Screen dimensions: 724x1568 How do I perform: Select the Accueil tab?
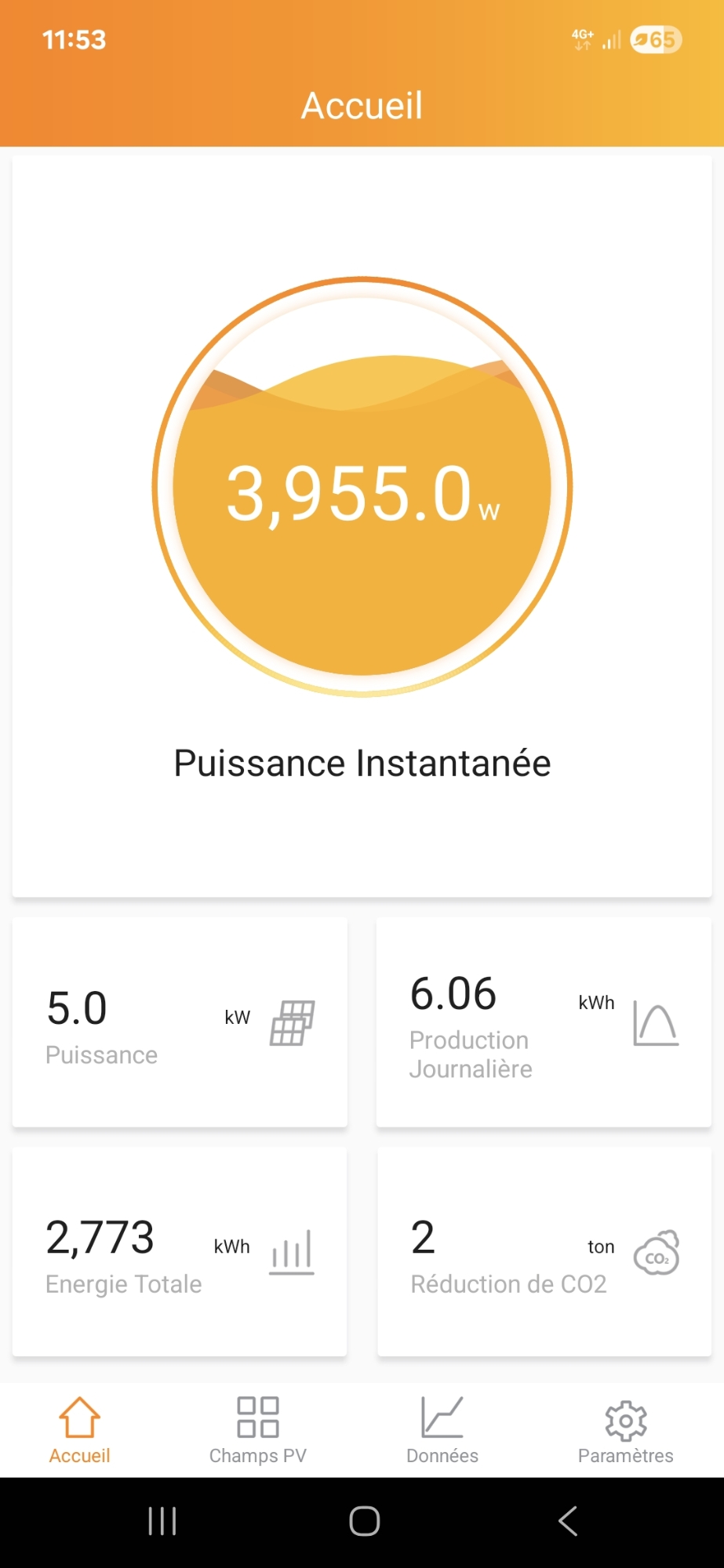[x=79, y=1430]
